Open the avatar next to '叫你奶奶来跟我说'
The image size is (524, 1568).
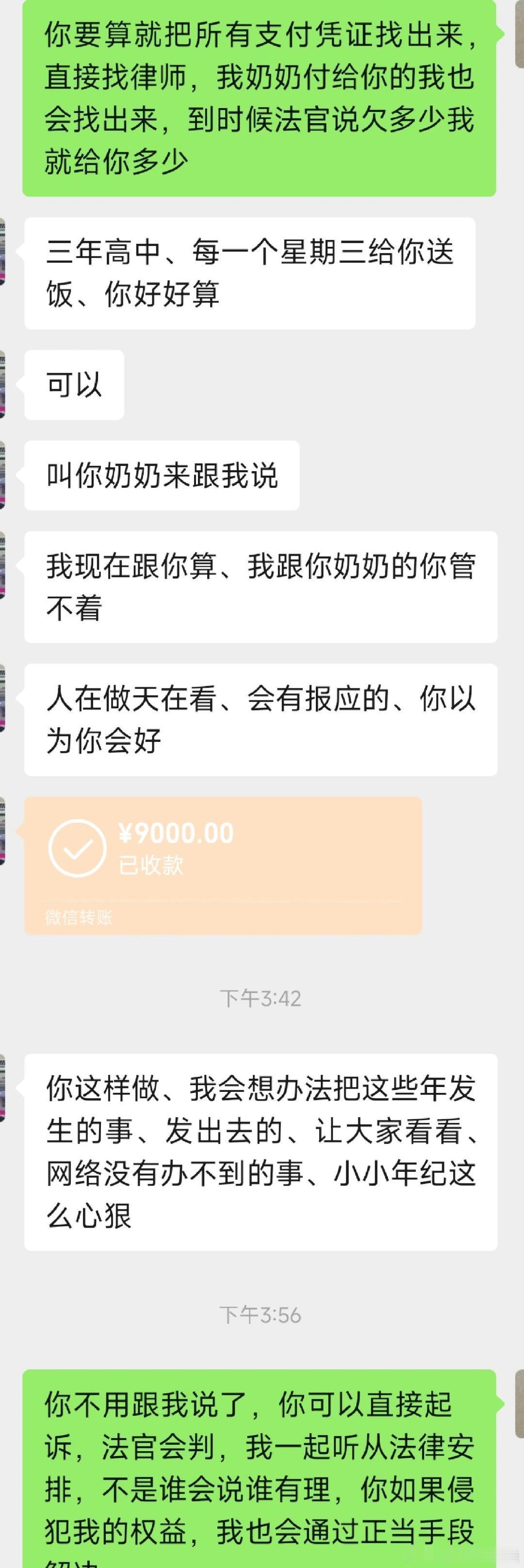(x=5, y=472)
